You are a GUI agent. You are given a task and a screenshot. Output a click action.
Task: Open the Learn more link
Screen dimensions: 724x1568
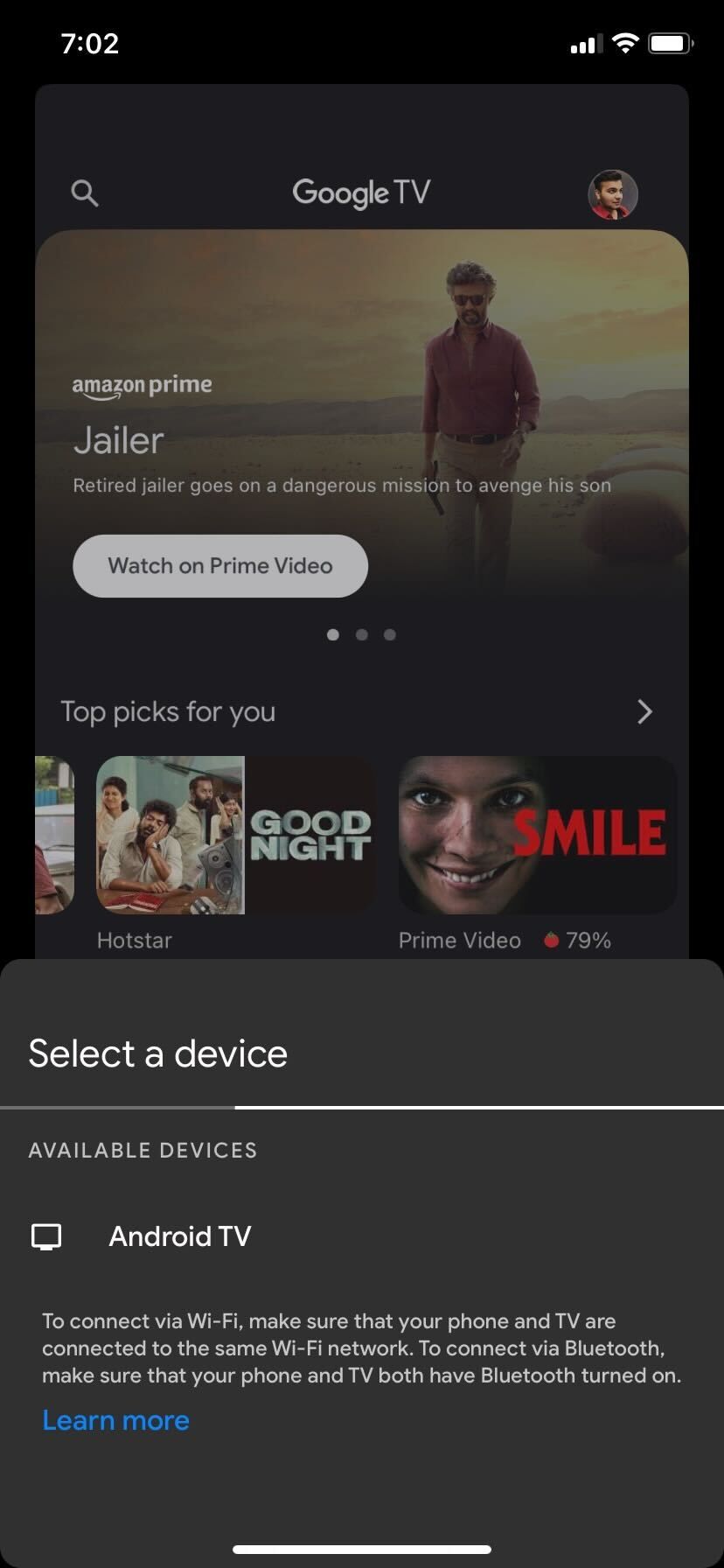coord(115,1419)
